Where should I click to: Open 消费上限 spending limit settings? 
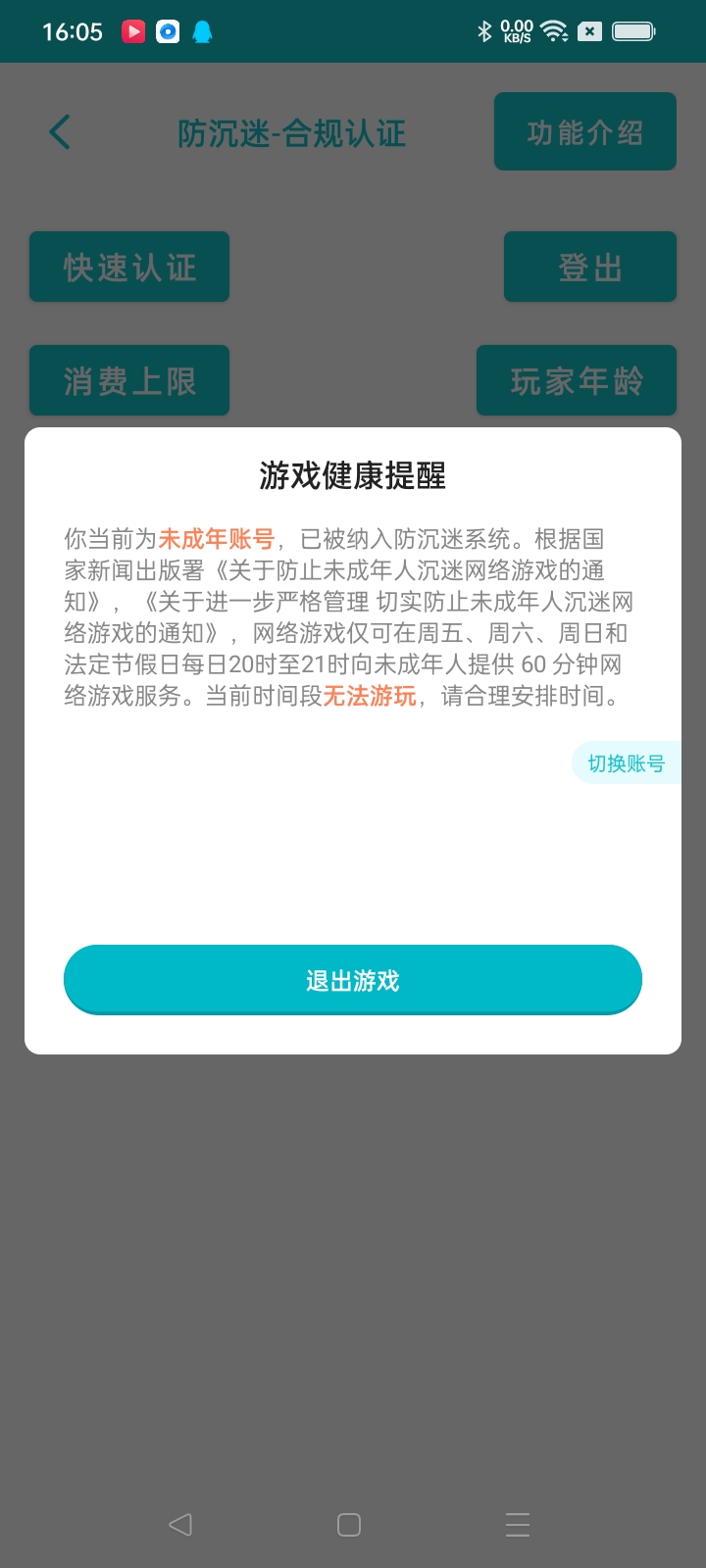click(128, 380)
